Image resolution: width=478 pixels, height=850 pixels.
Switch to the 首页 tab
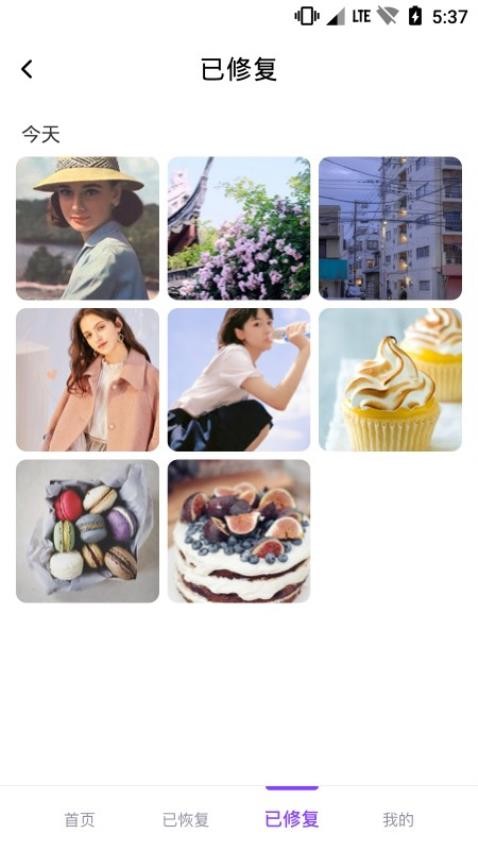coord(80,820)
